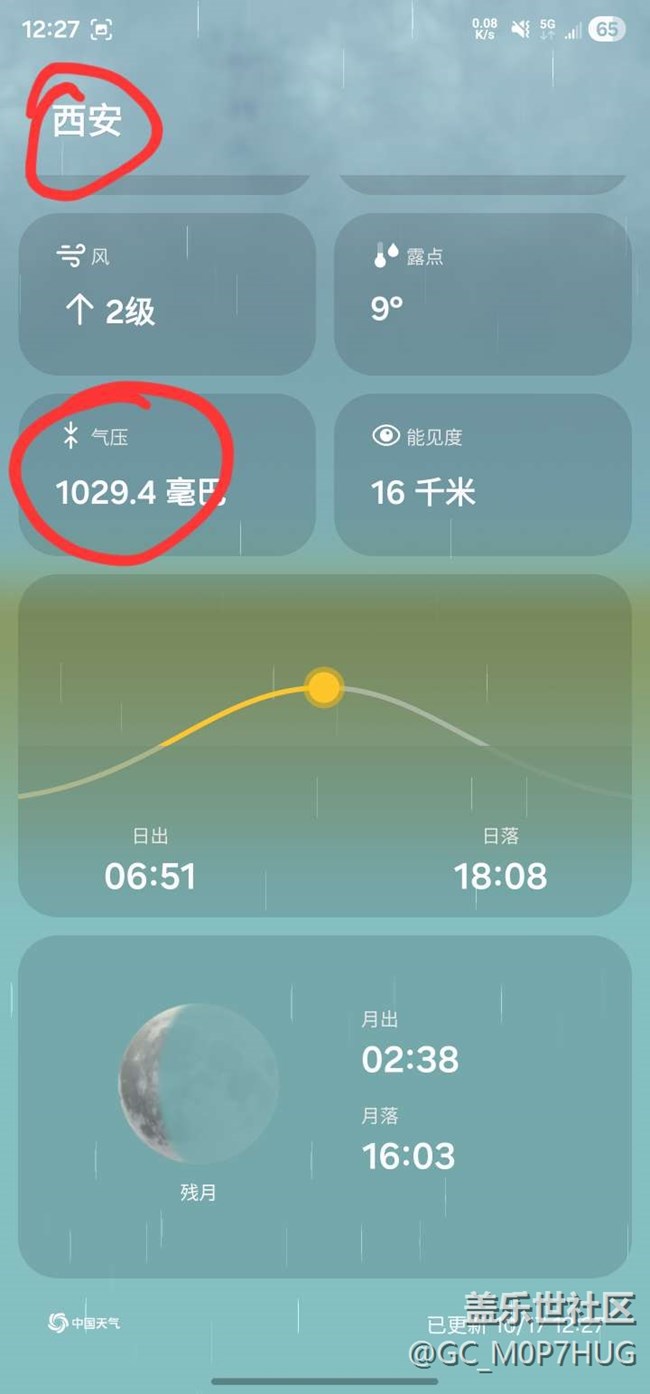Open the 露点 dew point card
This screenshot has height=1394, width=650.
coord(482,293)
